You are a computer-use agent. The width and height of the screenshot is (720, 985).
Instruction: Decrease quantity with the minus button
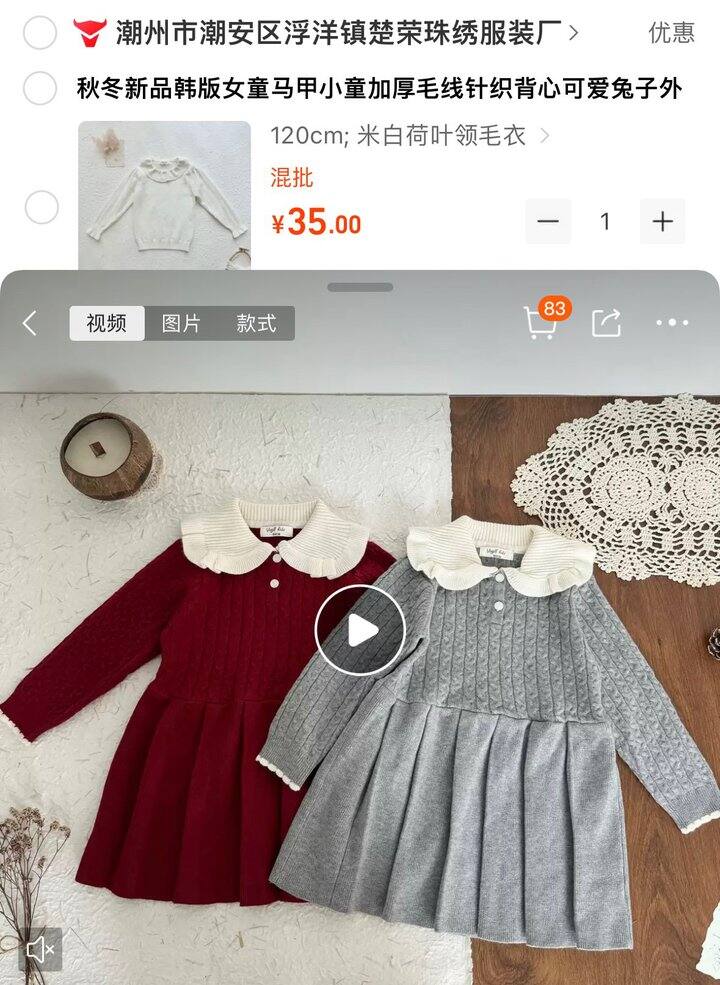(548, 221)
